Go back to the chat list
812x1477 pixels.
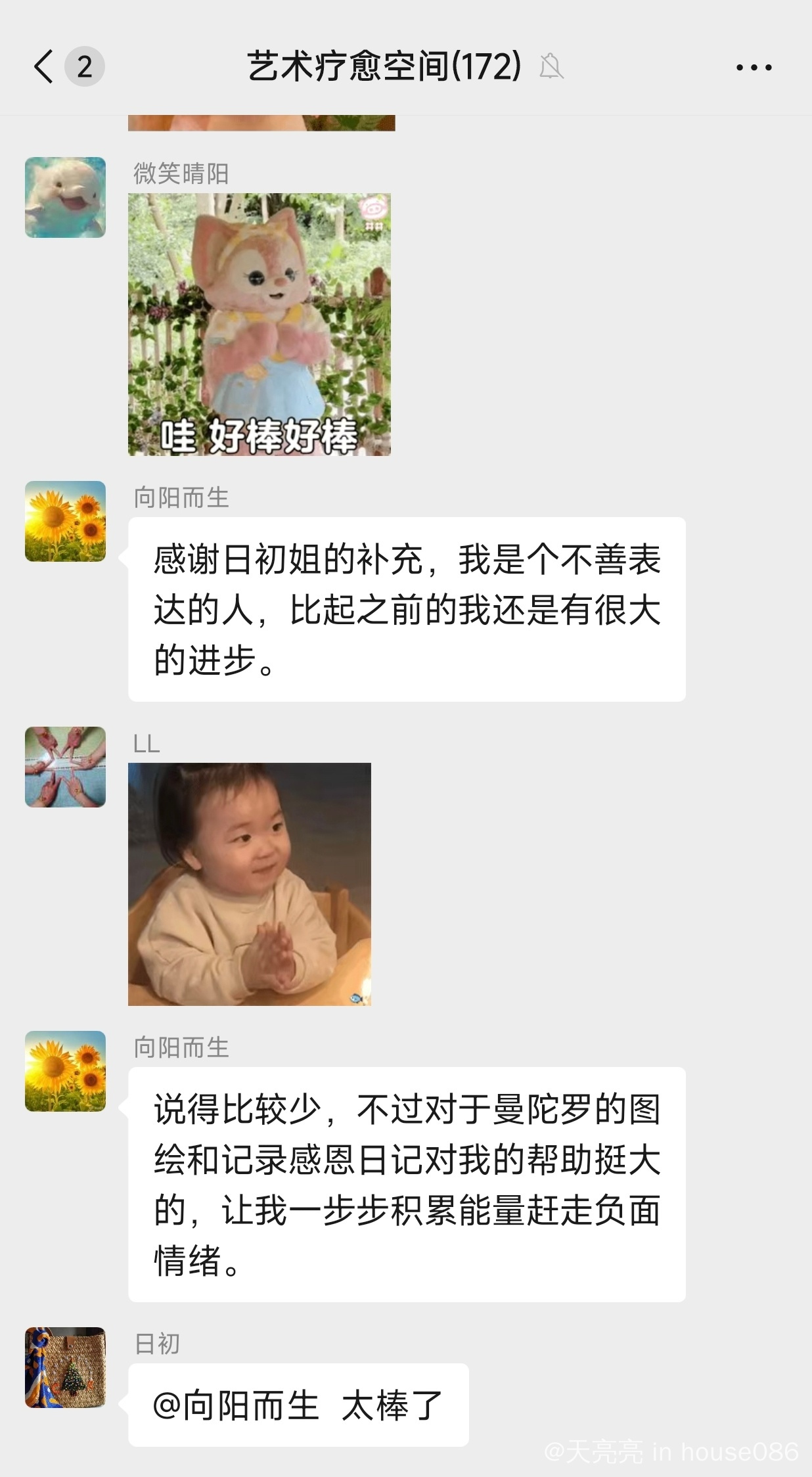pos(43,66)
